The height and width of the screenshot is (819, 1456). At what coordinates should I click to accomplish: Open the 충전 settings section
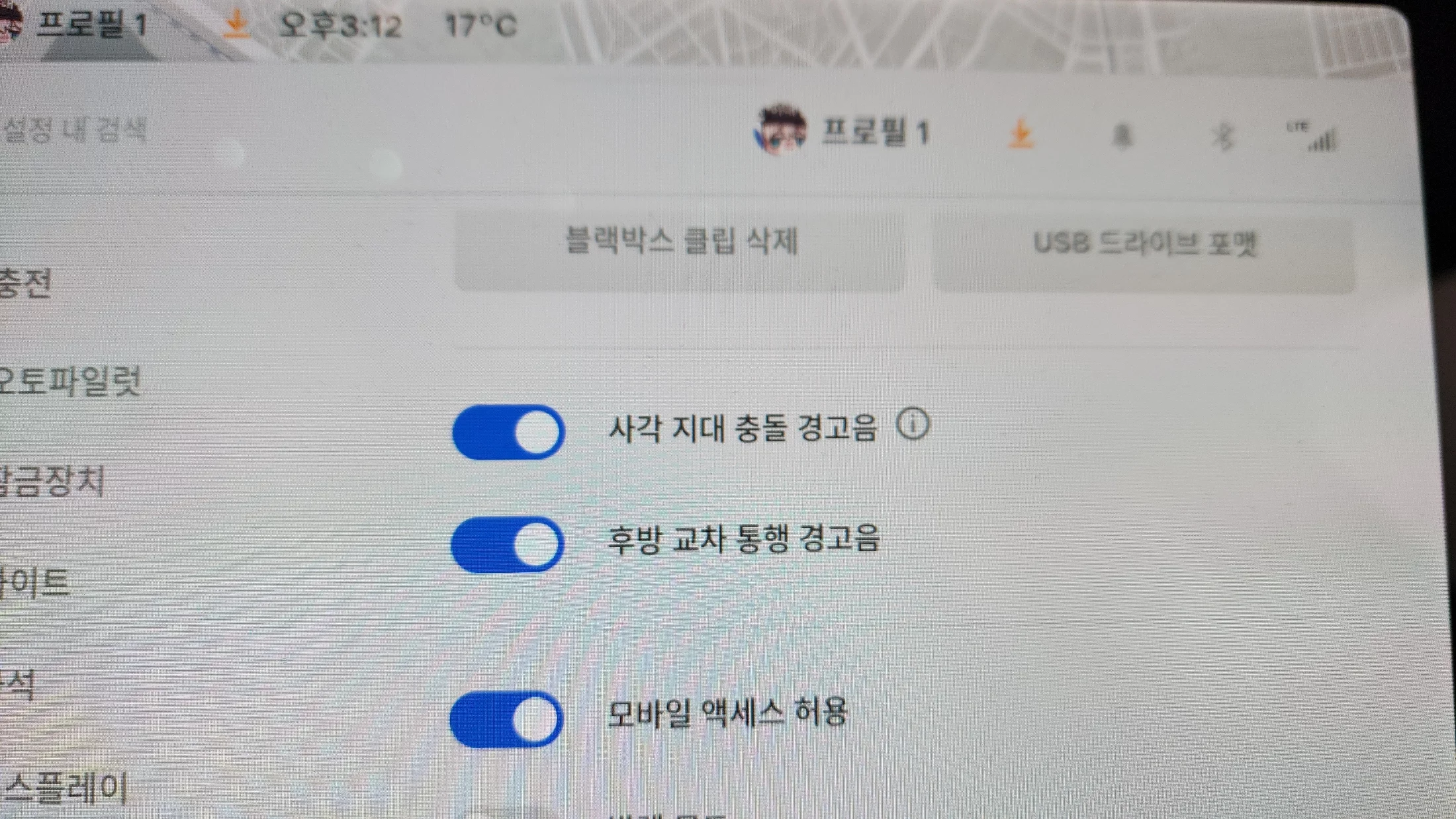tap(26, 283)
